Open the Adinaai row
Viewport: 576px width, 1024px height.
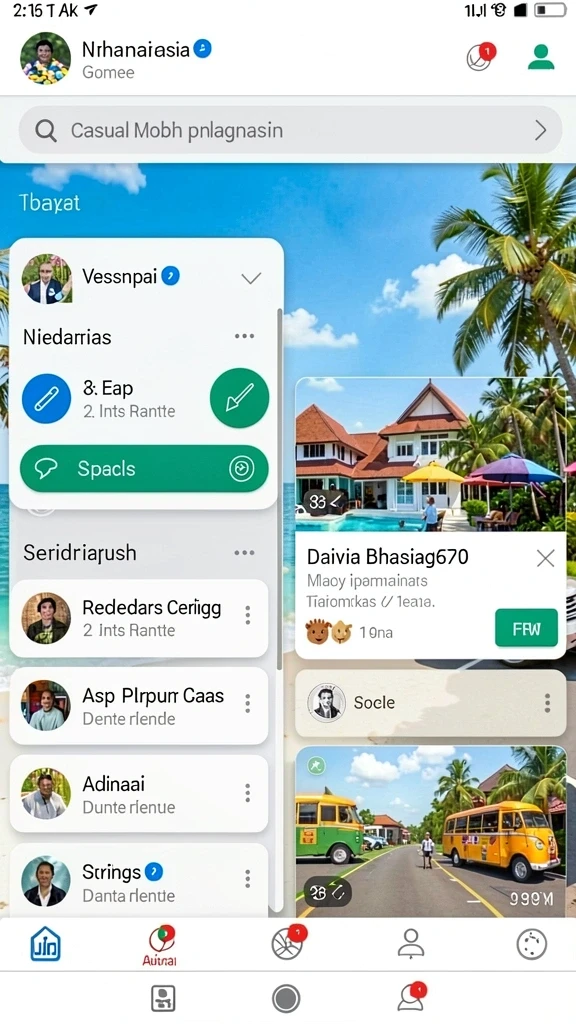tap(139, 793)
